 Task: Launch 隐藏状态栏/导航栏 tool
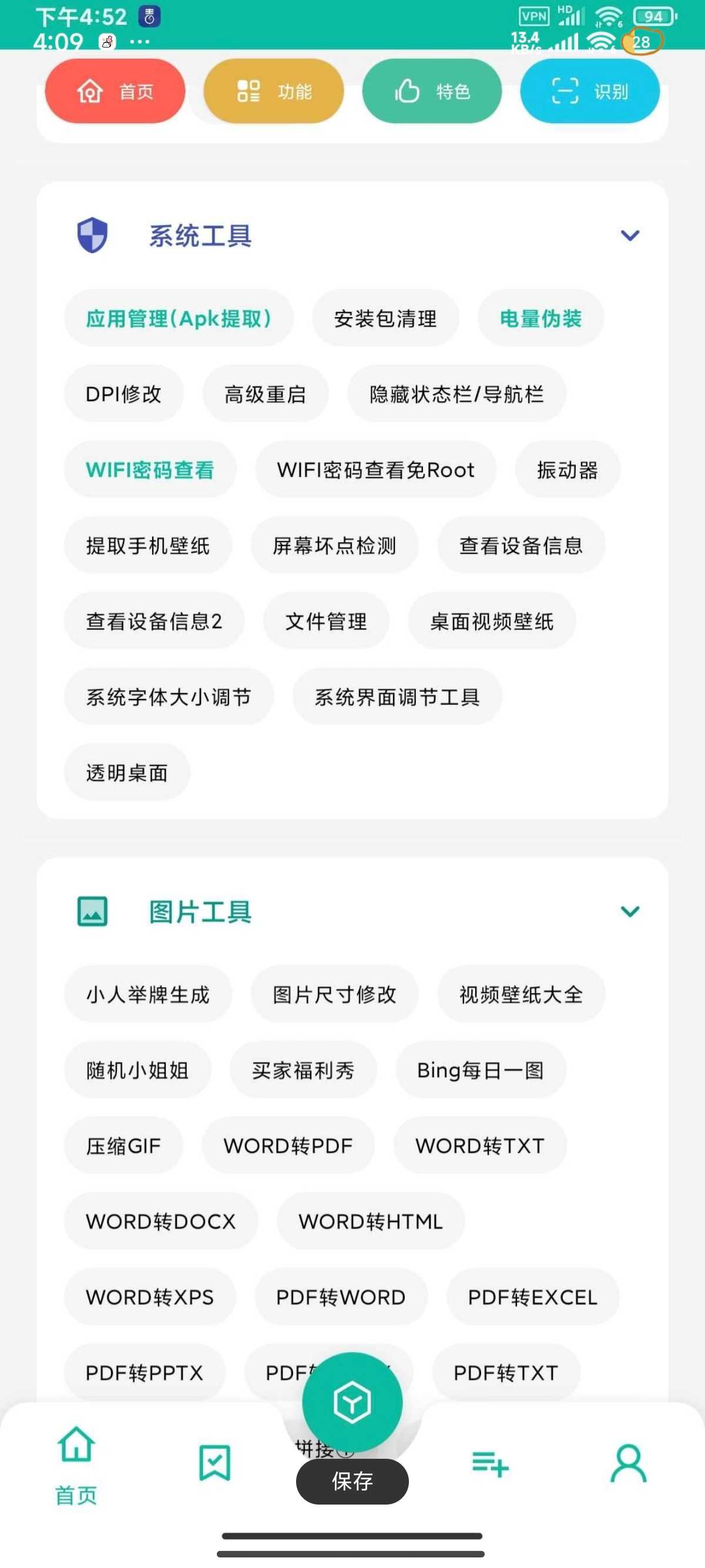[x=456, y=394]
